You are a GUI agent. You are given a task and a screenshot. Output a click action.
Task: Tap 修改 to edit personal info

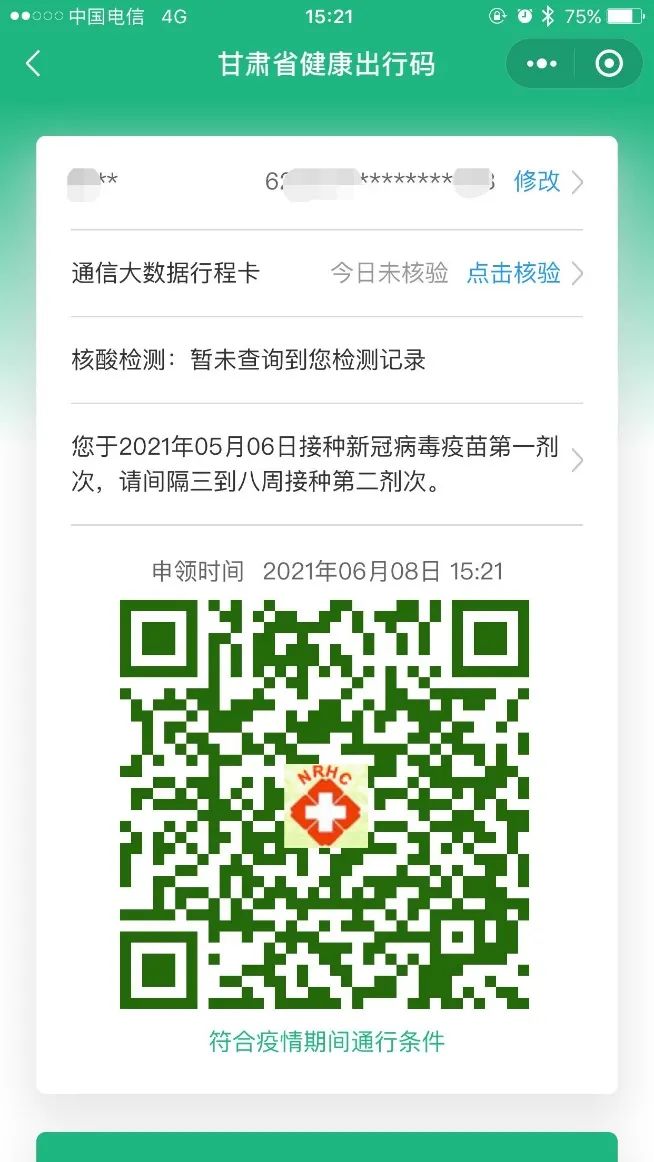[x=537, y=181]
